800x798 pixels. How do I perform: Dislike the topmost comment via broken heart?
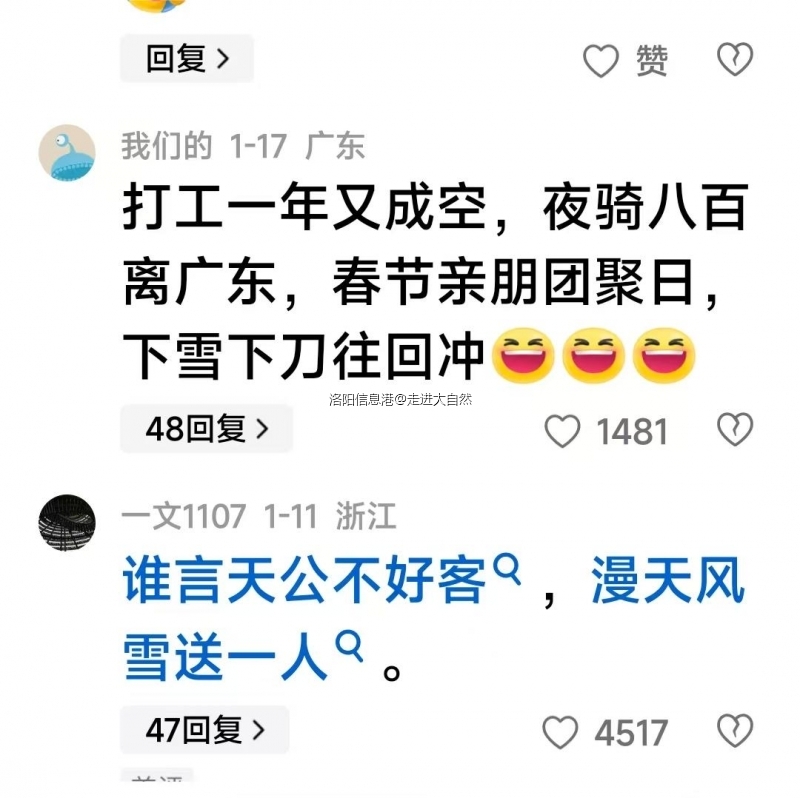point(735,60)
